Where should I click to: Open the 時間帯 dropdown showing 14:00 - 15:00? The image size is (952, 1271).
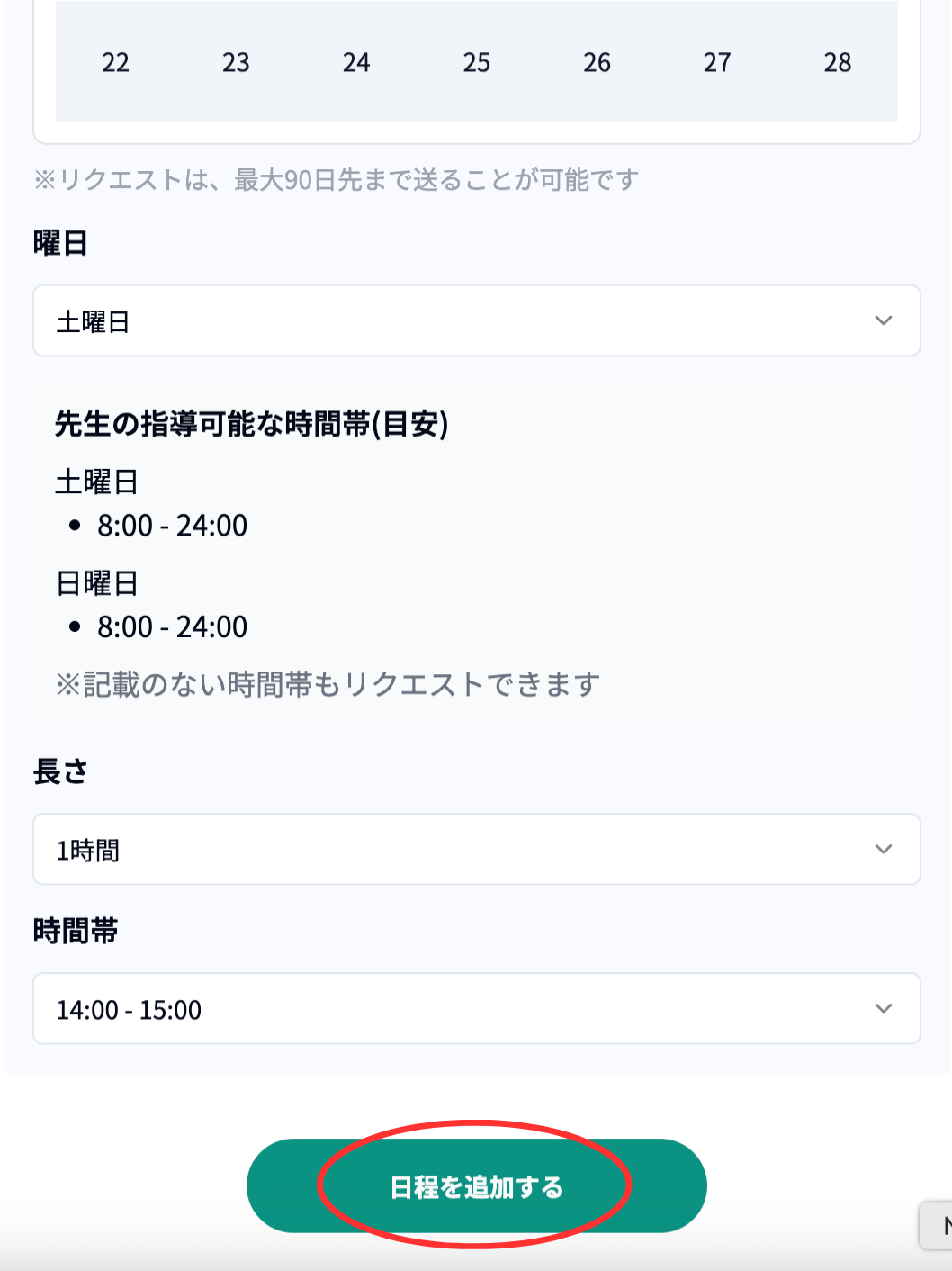click(x=476, y=1009)
